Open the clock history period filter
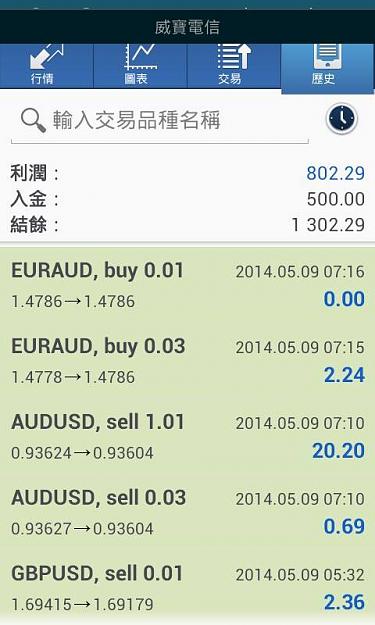Screen dimensions: 375x625 342,119
